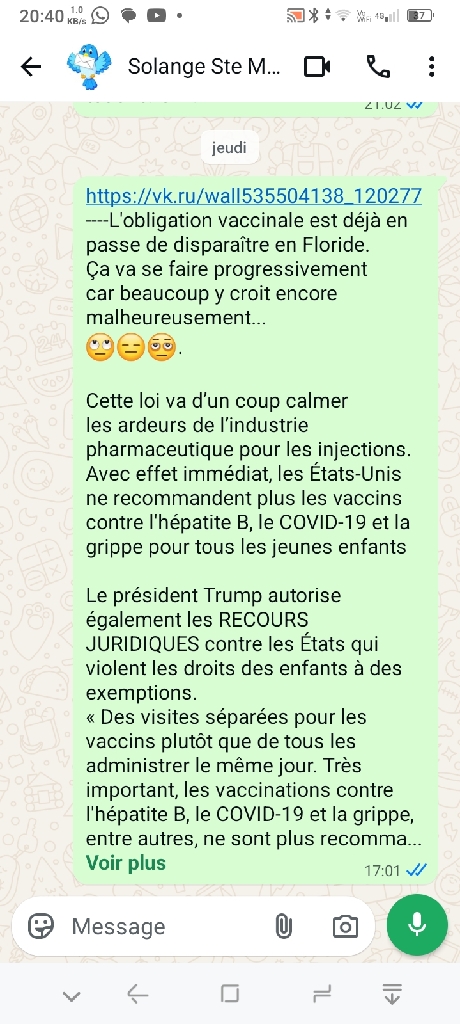Viewport: 460px width, 1024px height.
Task: Attach a file with the paperclip
Action: pos(283,926)
